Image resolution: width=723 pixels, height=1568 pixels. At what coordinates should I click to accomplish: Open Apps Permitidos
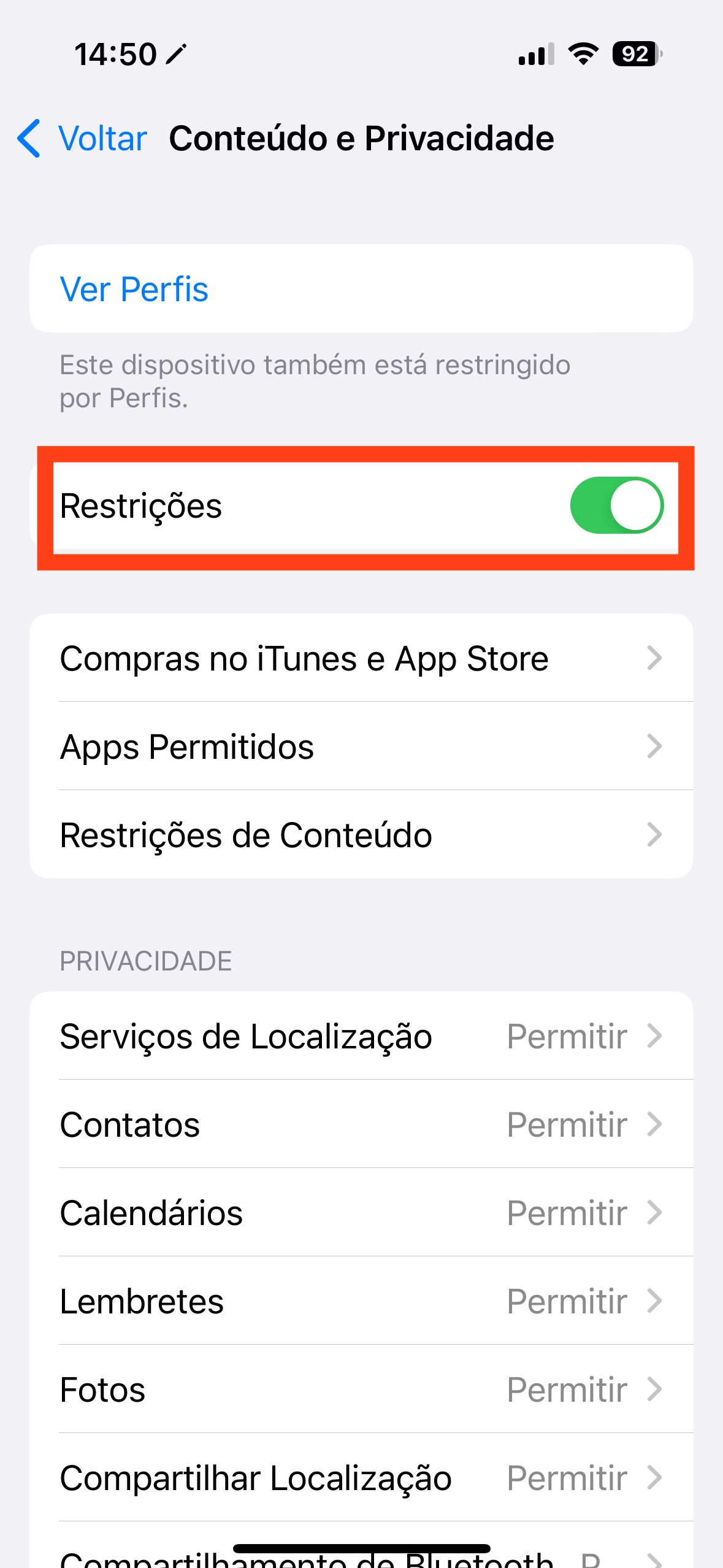361,747
